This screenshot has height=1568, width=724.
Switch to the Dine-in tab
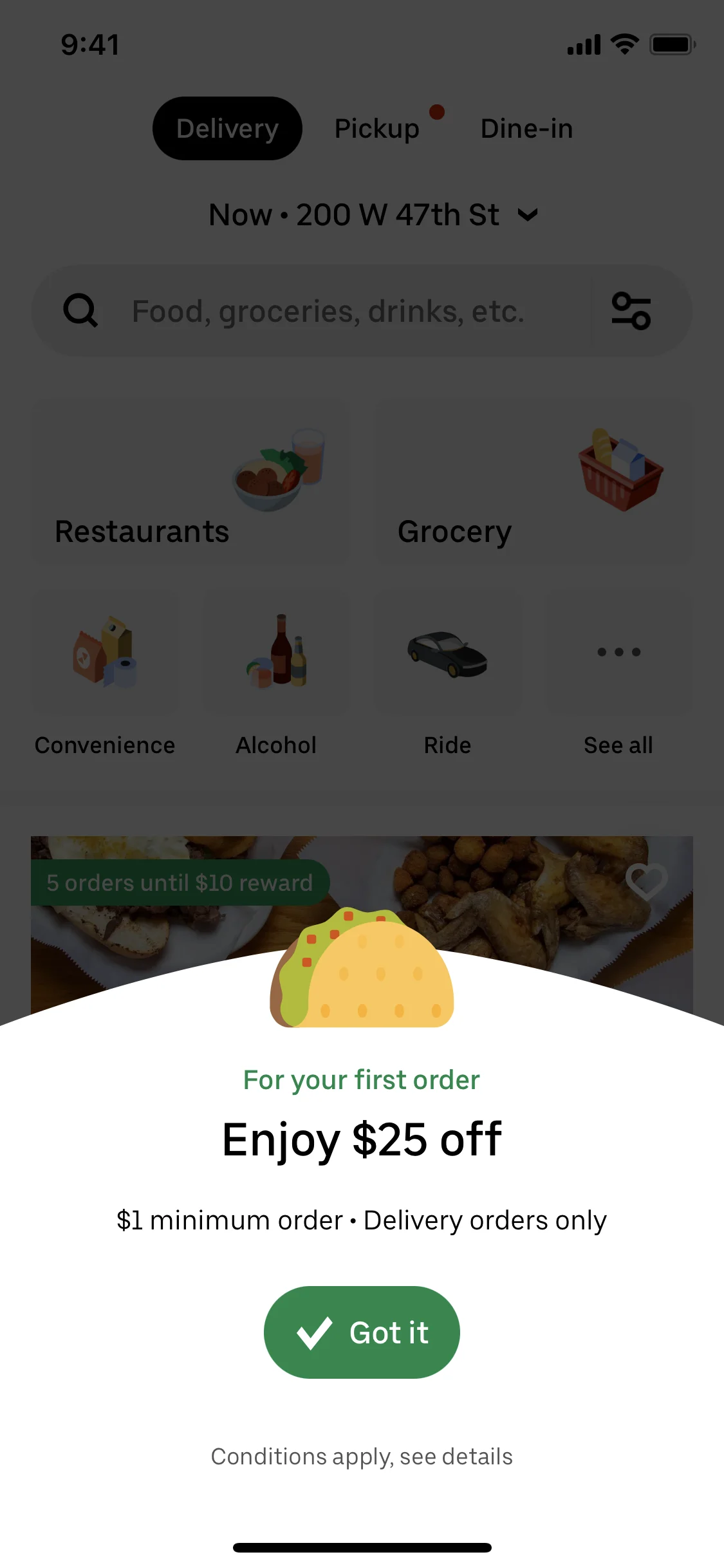point(526,128)
